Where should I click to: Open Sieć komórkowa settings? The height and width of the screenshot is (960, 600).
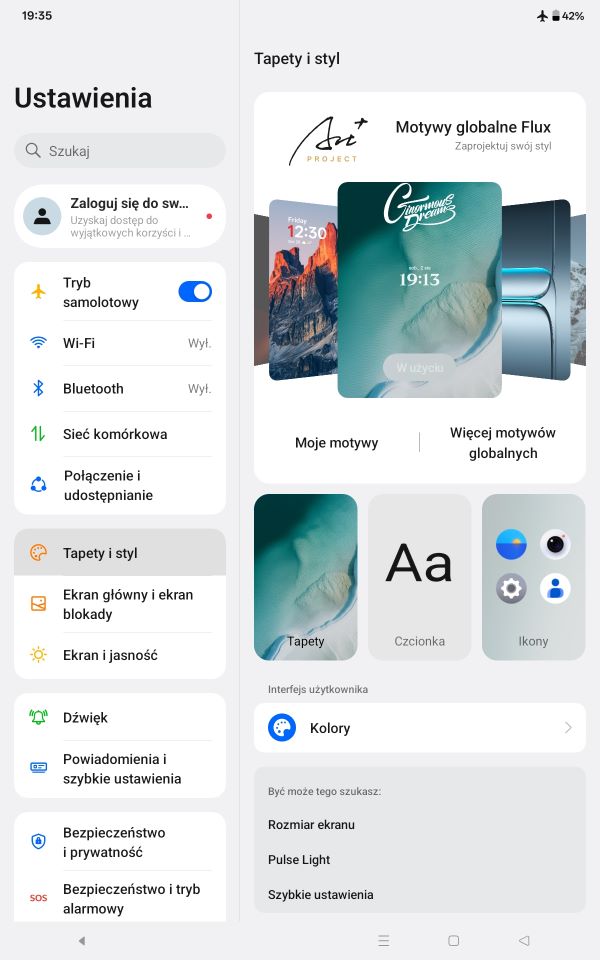120,434
